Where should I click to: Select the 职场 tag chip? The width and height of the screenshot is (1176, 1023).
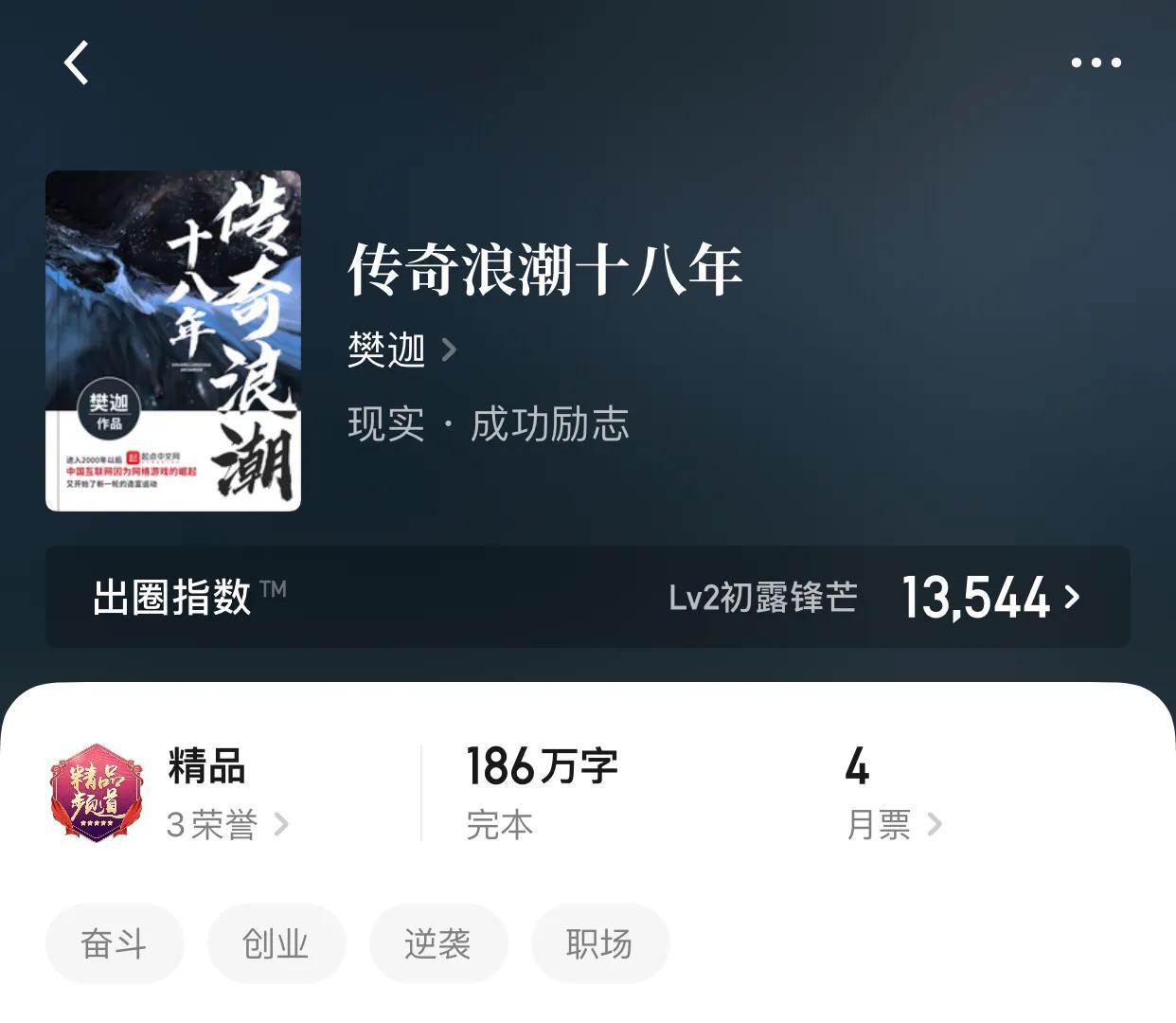click(x=600, y=943)
